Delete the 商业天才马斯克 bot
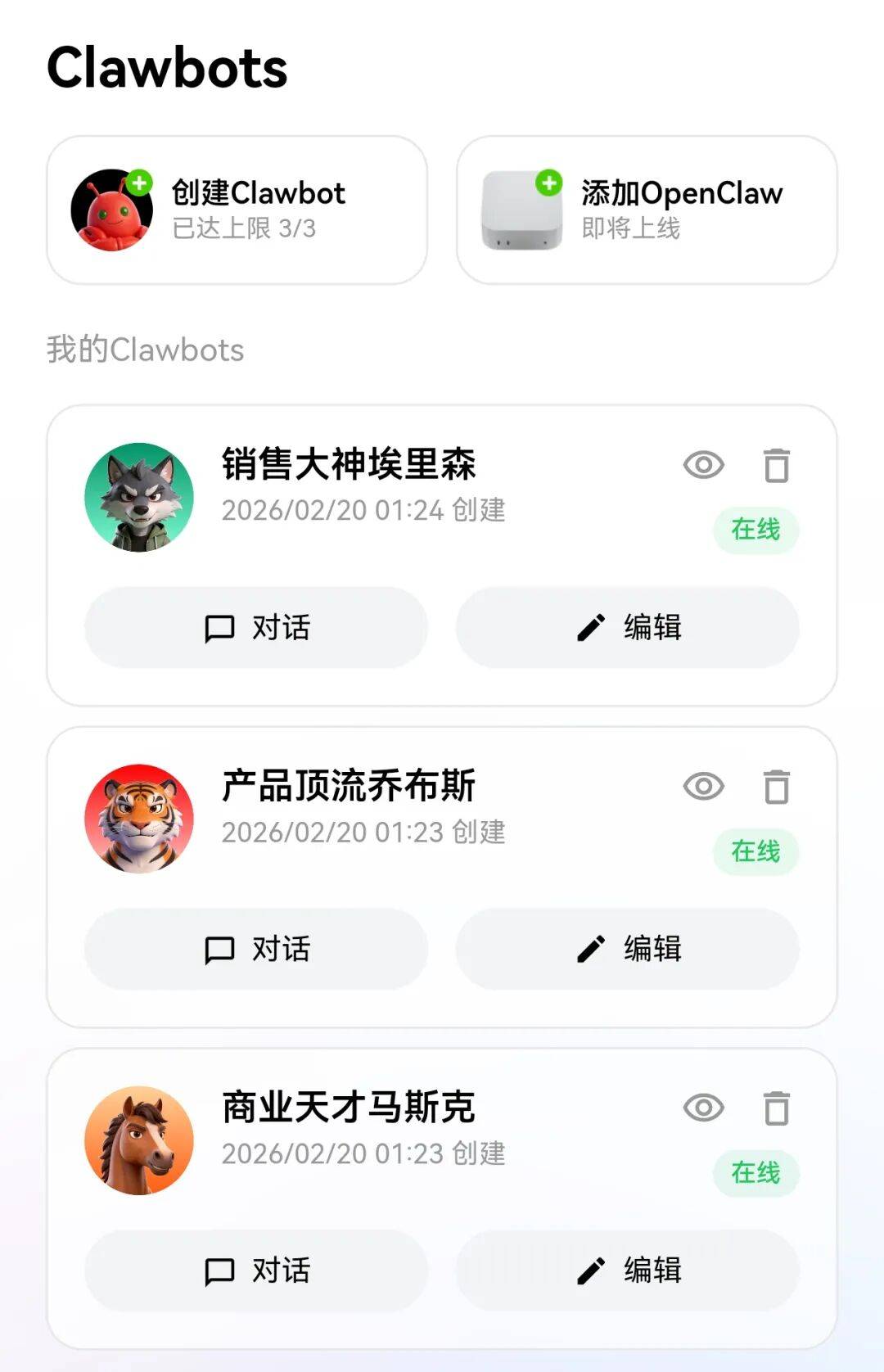Image resolution: width=884 pixels, height=1372 pixels. tap(776, 1108)
